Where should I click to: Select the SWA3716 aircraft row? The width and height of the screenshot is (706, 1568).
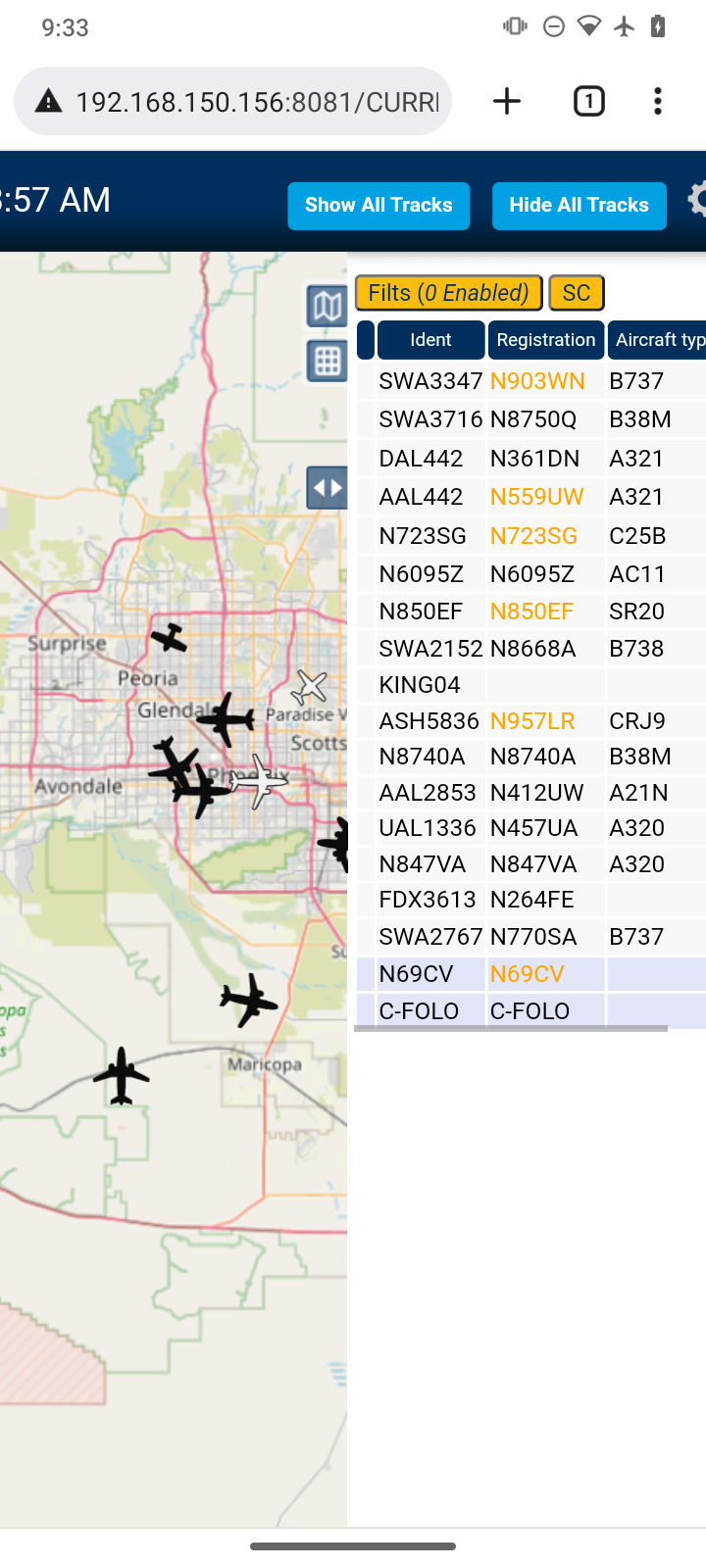click(x=530, y=419)
